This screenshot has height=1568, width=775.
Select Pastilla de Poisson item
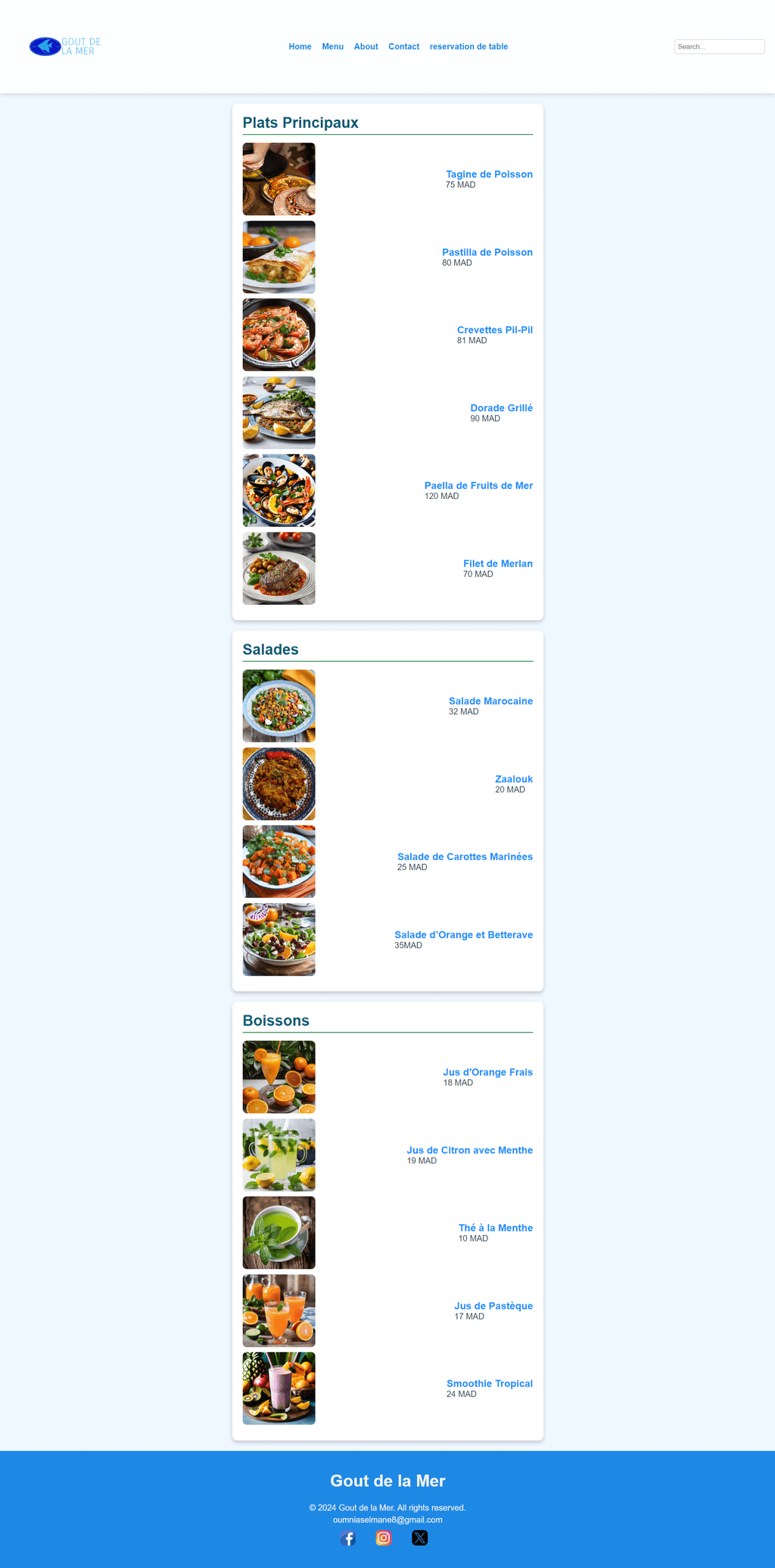click(x=487, y=253)
